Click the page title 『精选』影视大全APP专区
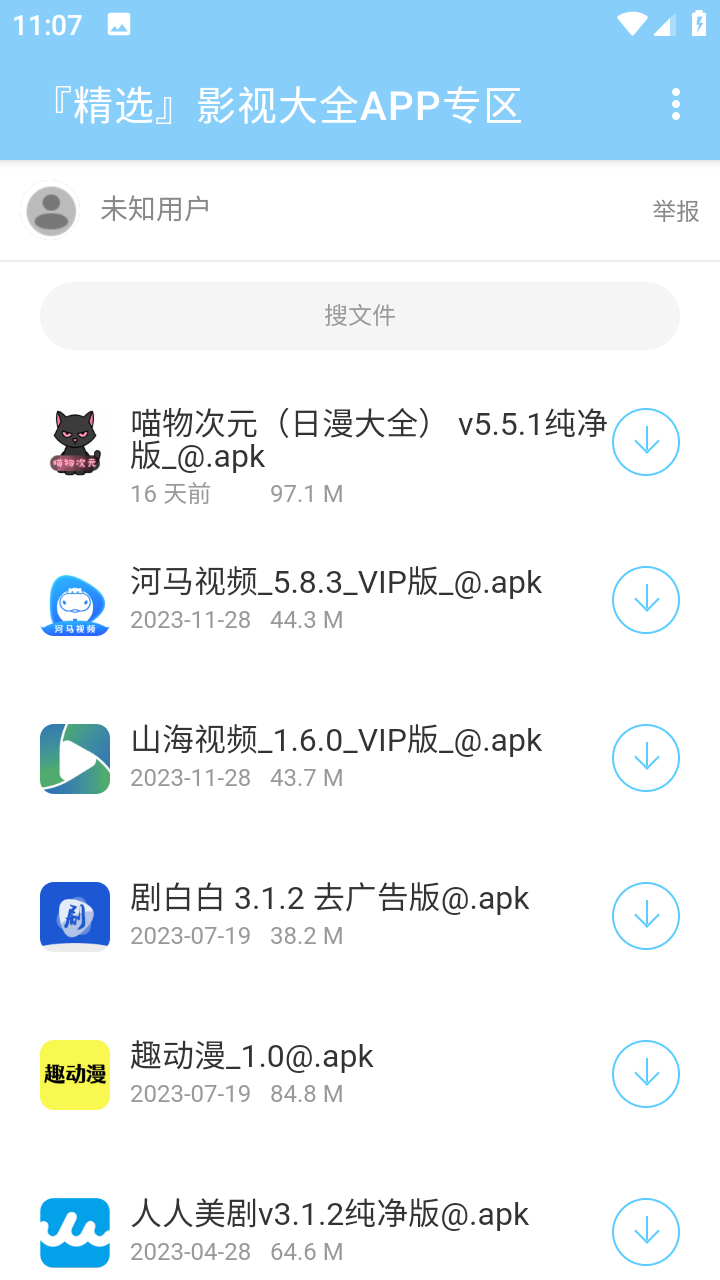This screenshot has width=720, height=1280. pos(285,104)
